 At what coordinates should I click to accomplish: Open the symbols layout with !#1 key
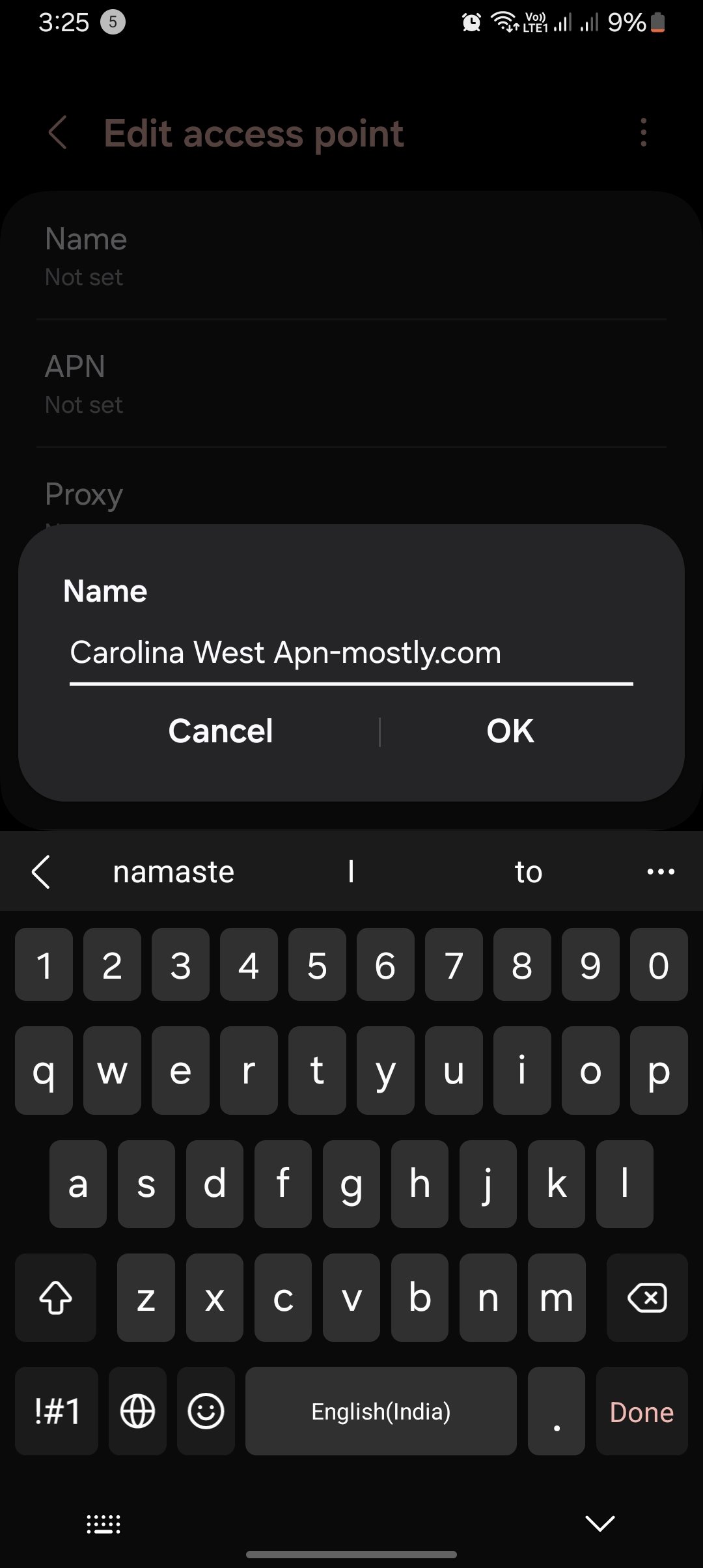point(56,1411)
